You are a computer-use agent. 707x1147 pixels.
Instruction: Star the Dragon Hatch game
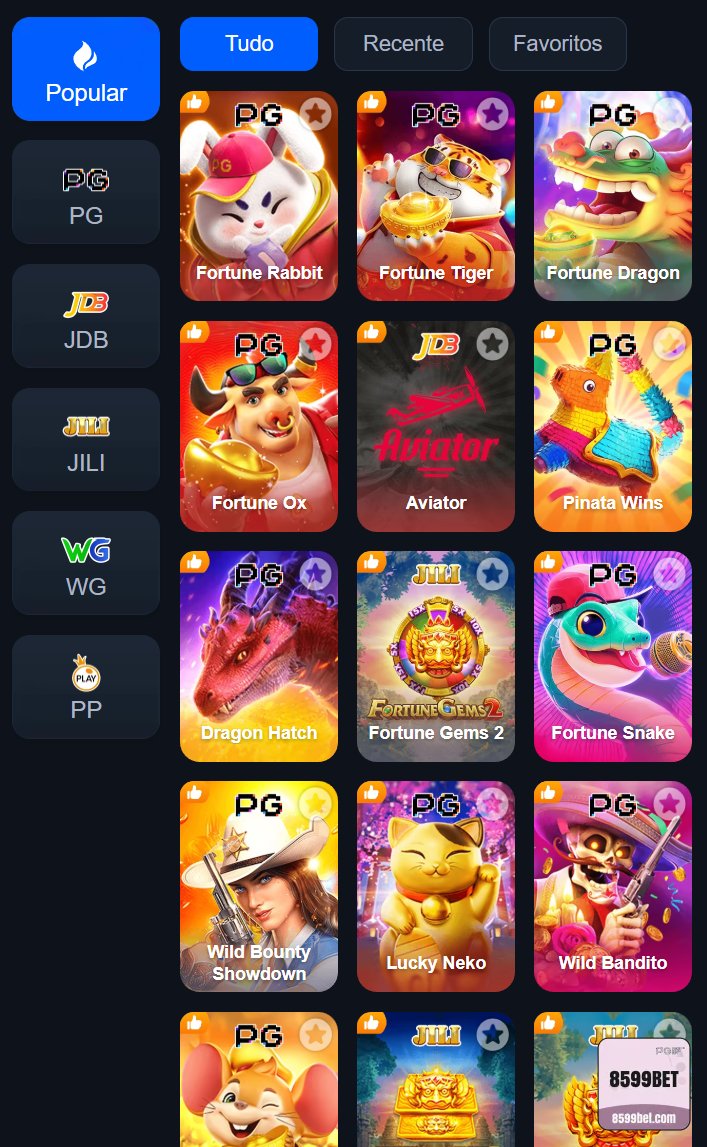click(316, 574)
